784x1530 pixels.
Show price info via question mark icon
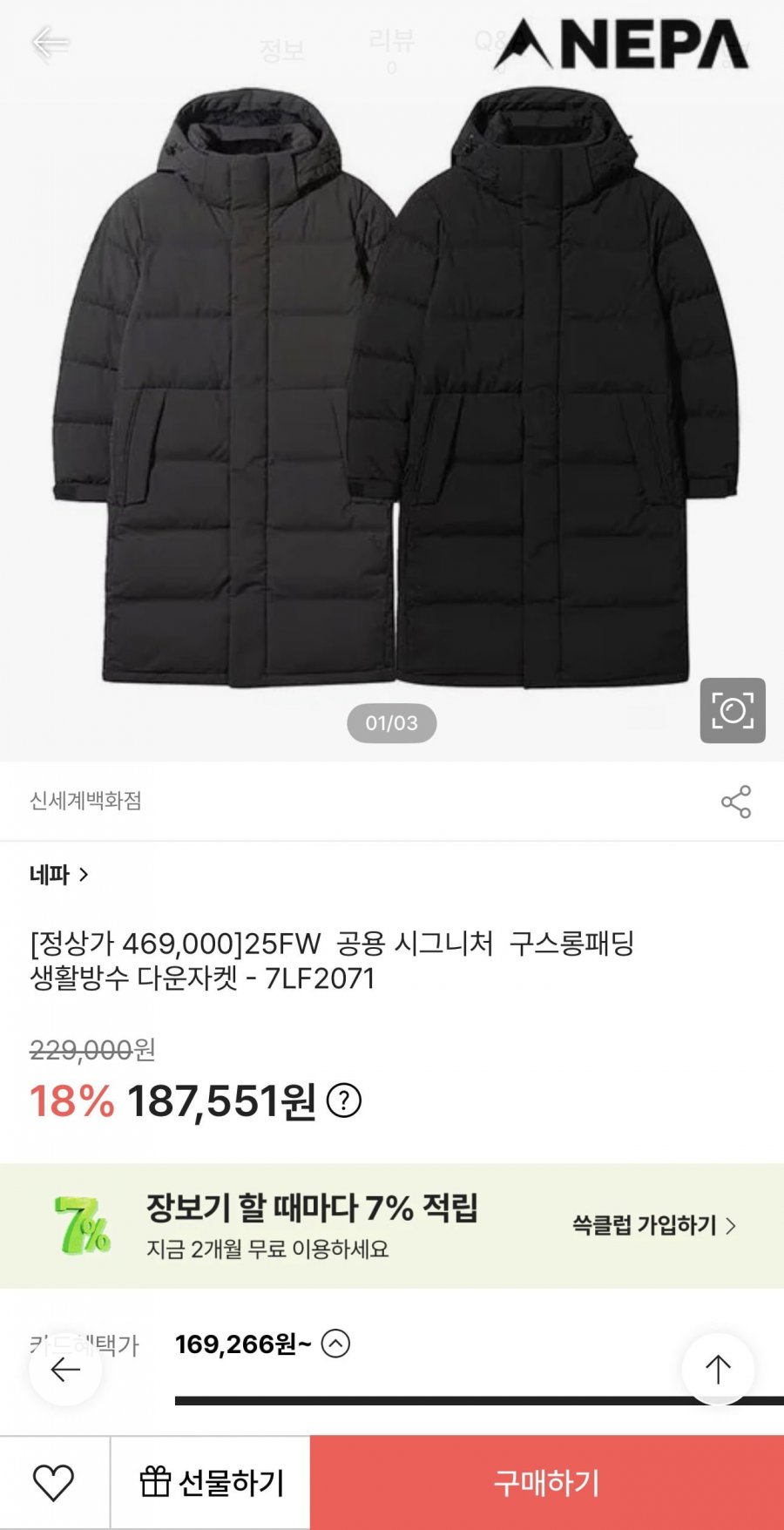click(344, 1100)
